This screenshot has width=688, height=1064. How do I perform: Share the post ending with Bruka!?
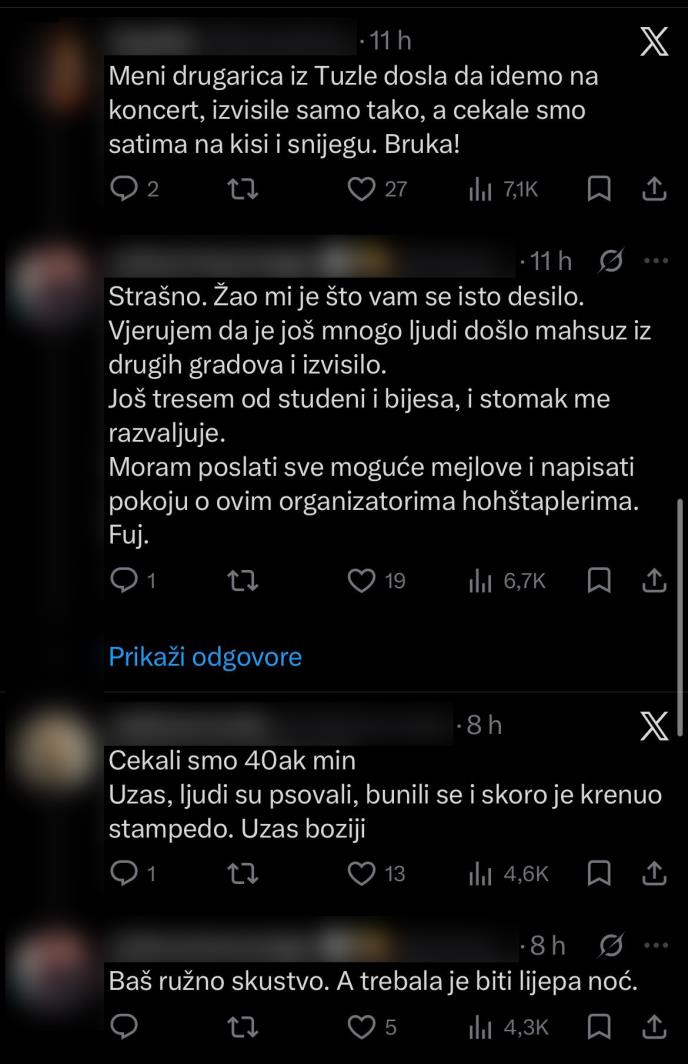(653, 189)
